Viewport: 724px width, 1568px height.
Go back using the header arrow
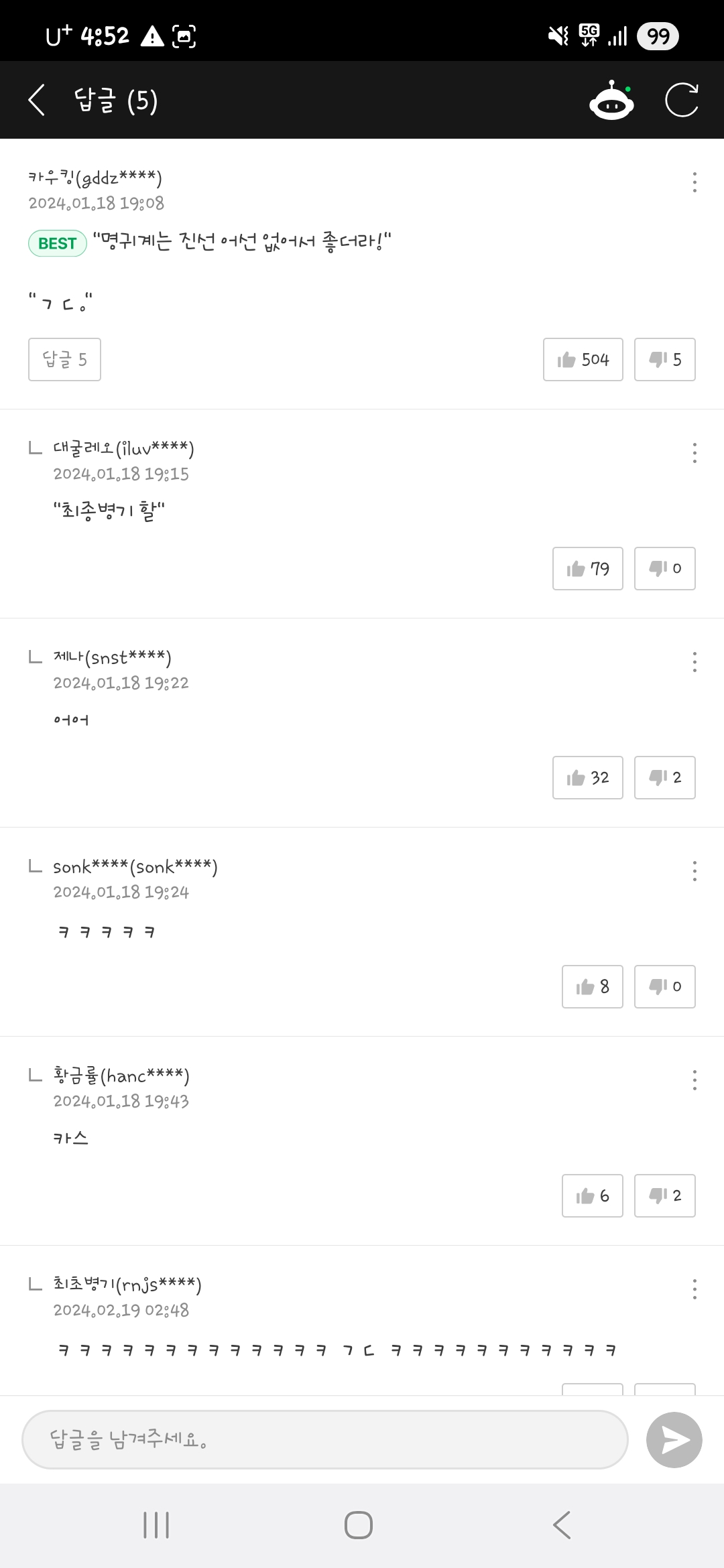(x=37, y=100)
